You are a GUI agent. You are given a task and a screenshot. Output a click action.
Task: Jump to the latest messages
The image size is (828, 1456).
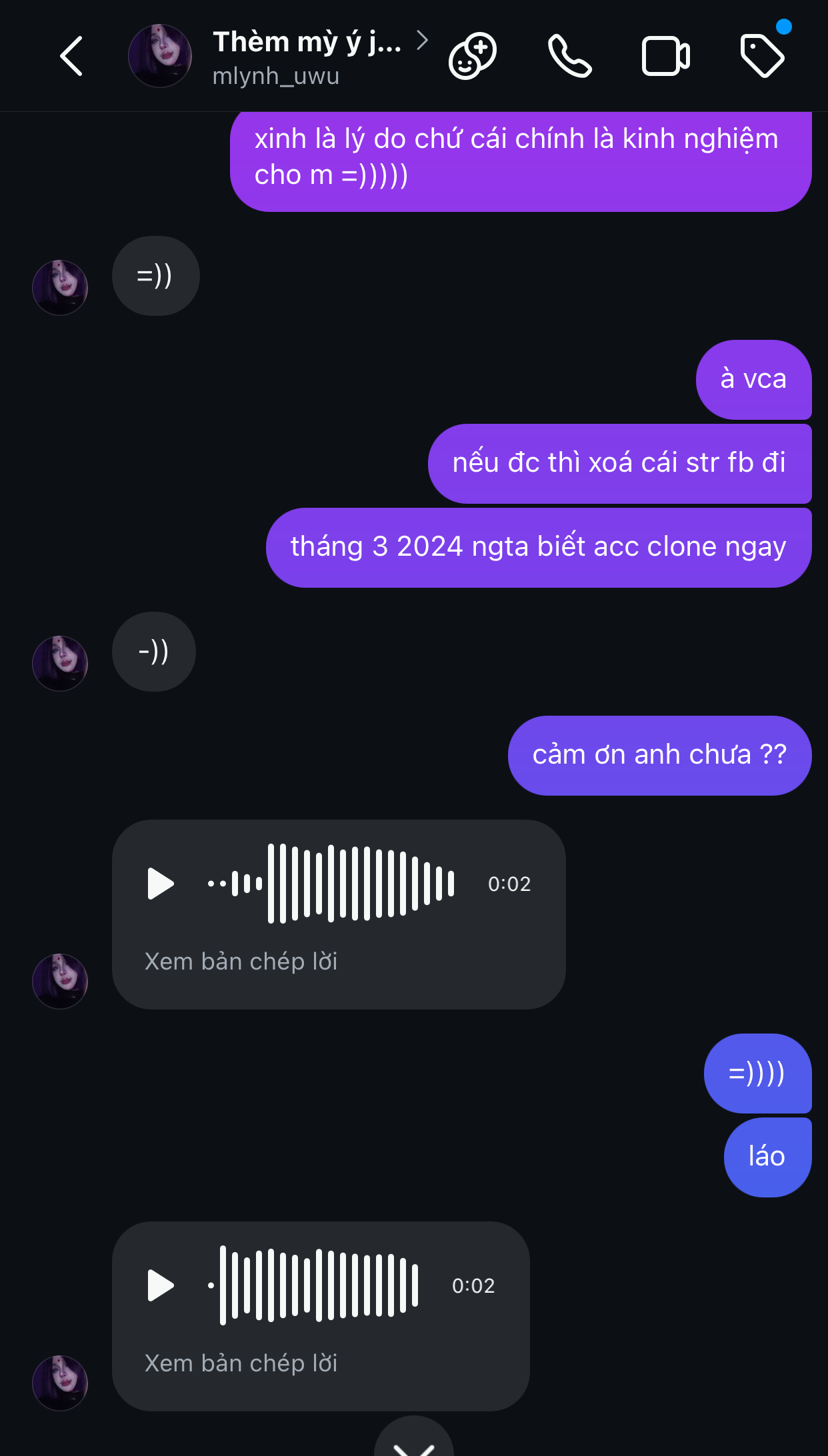[414, 1443]
